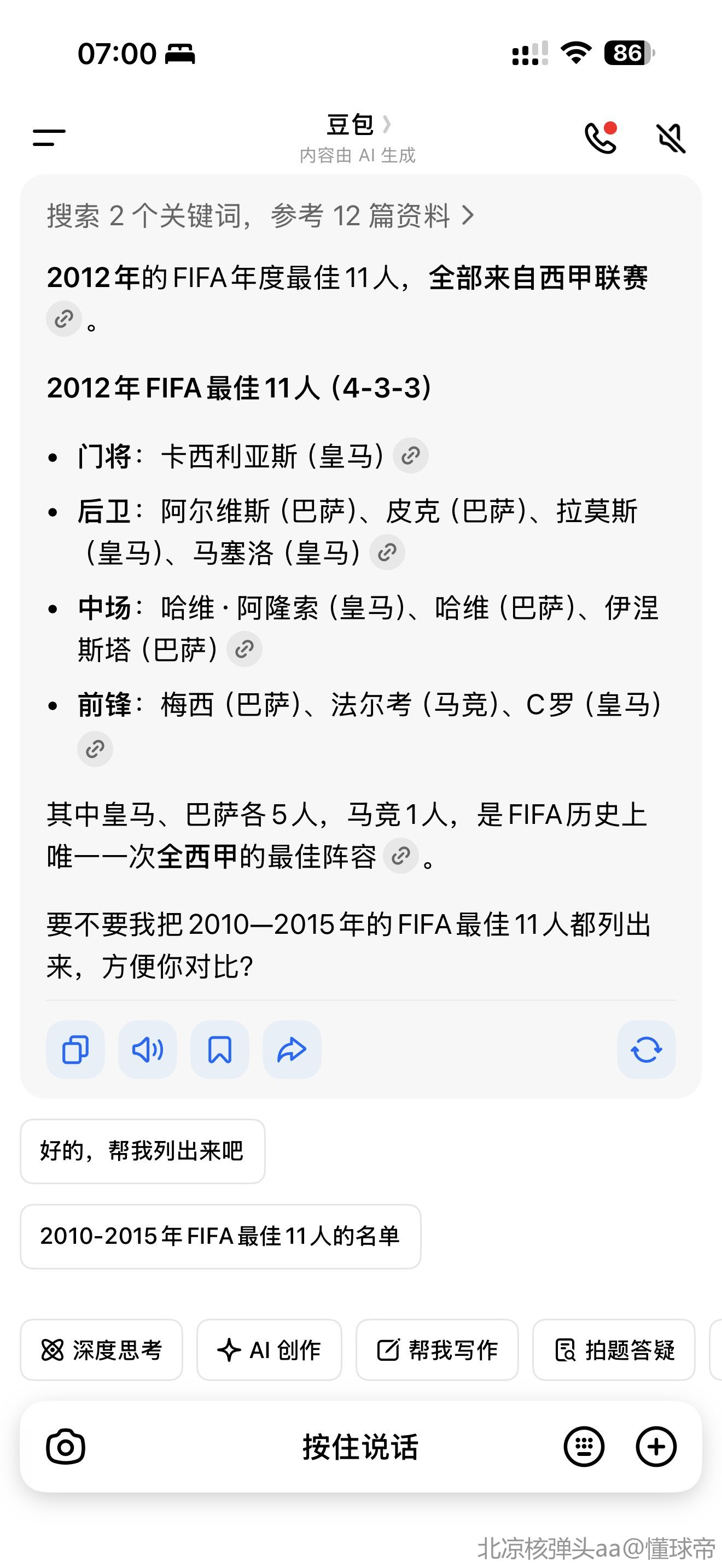Viewport: 722px width, 1568px height.
Task: Open the source link beside 卡西利亚斯 (皇马)
Action: (411, 455)
